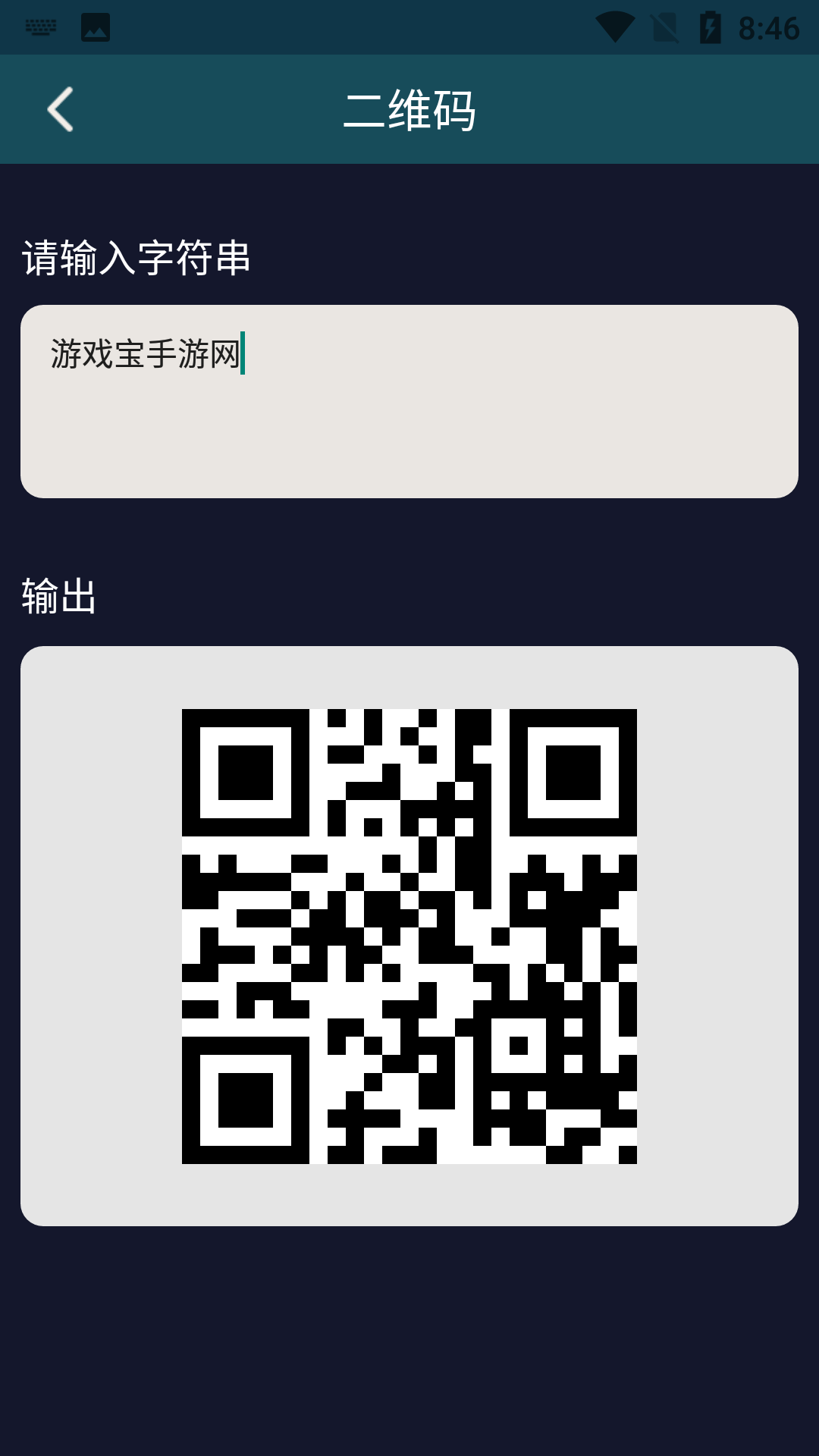Tap the no-SIM indicator in the status bar

[666, 25]
